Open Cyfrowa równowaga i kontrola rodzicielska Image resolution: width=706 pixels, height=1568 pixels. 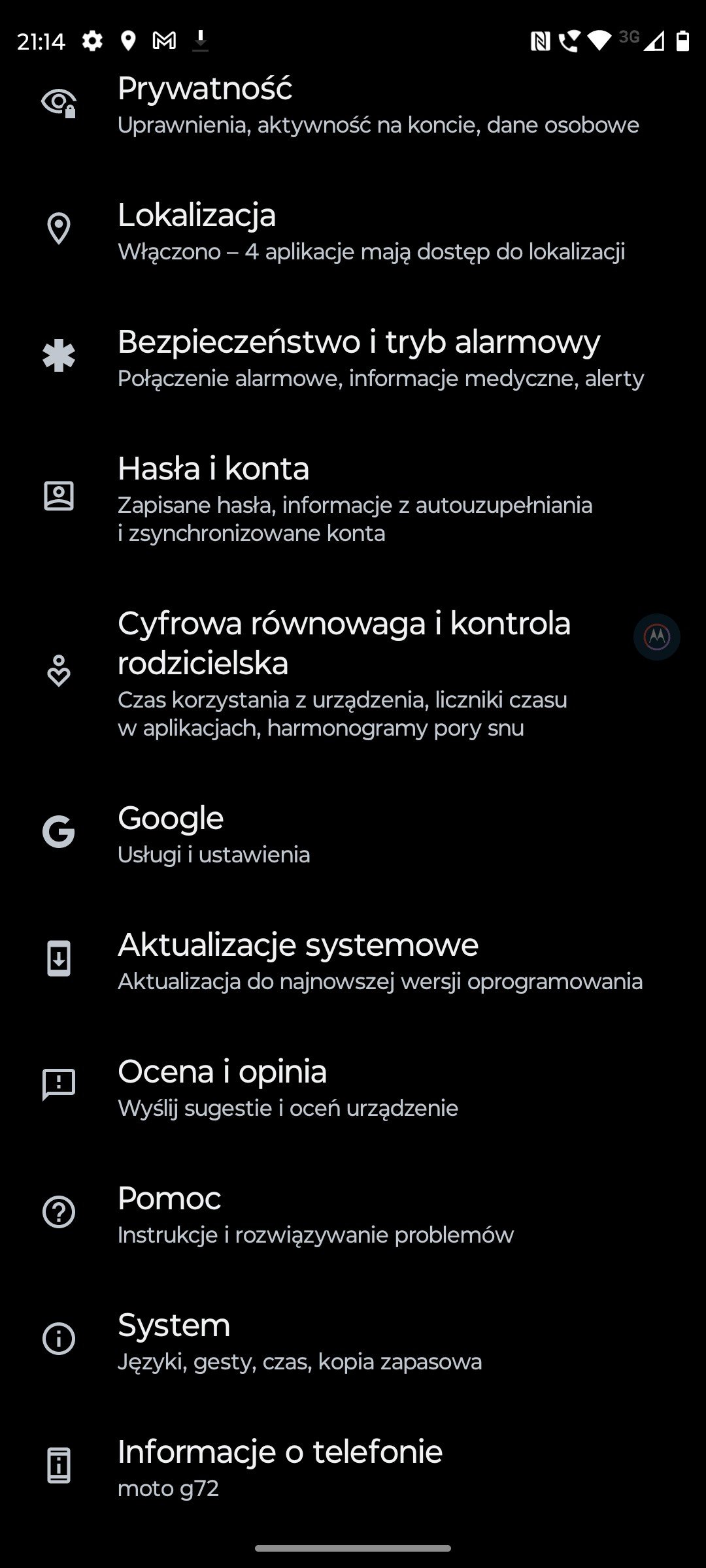pos(353,673)
